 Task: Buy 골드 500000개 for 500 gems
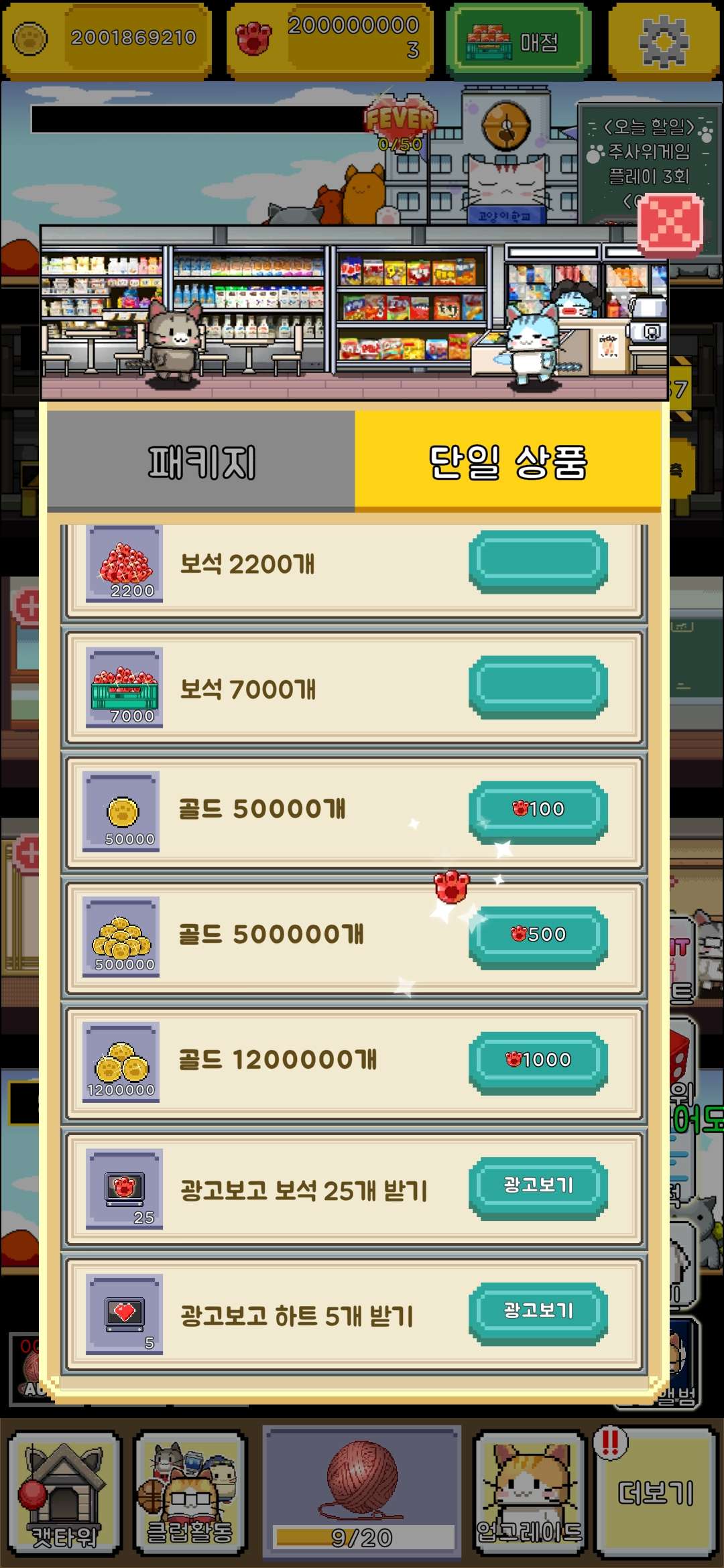[x=538, y=935]
